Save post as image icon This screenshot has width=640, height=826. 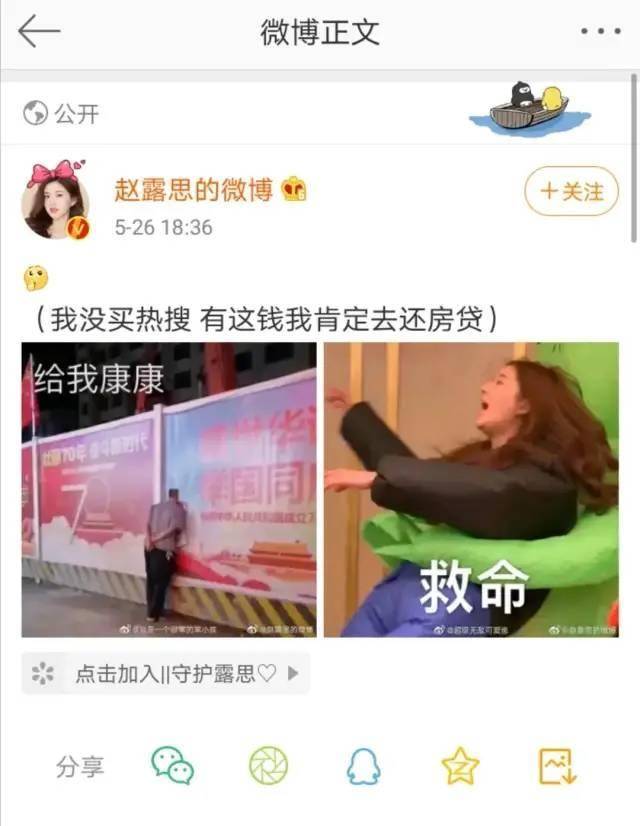pyautogui.click(x=557, y=767)
